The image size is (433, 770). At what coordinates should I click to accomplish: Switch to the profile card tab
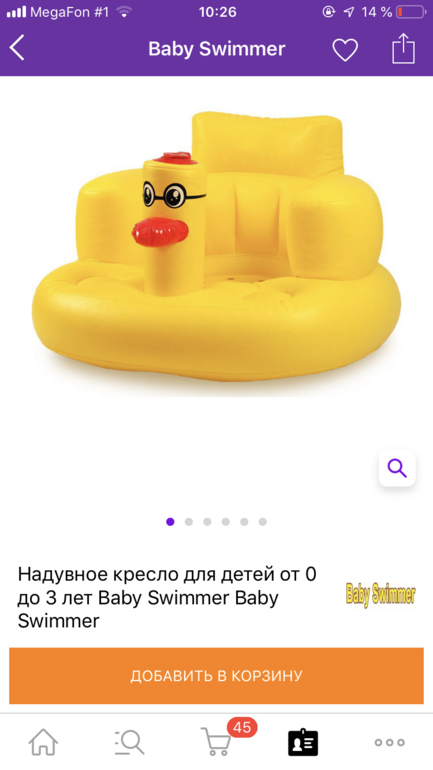(303, 743)
